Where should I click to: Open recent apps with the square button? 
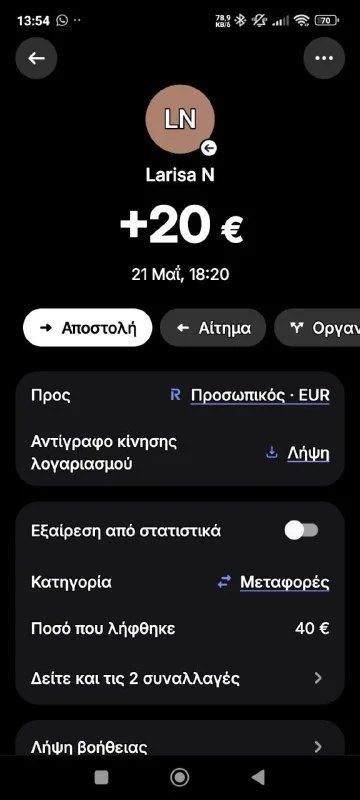click(101, 778)
